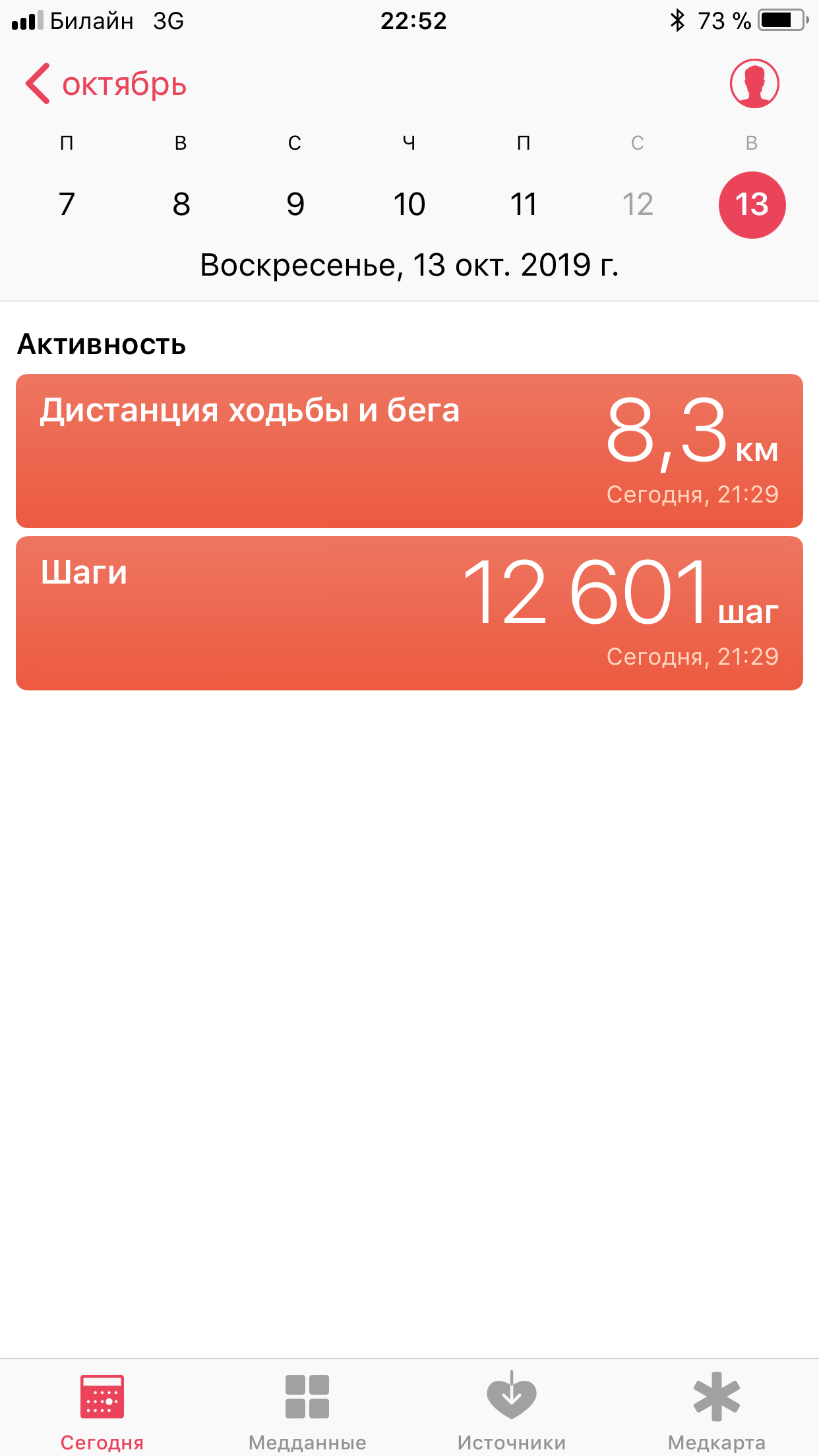Switch to the Сегодня tab
Screen dimensions: 819x1456
102,1411
